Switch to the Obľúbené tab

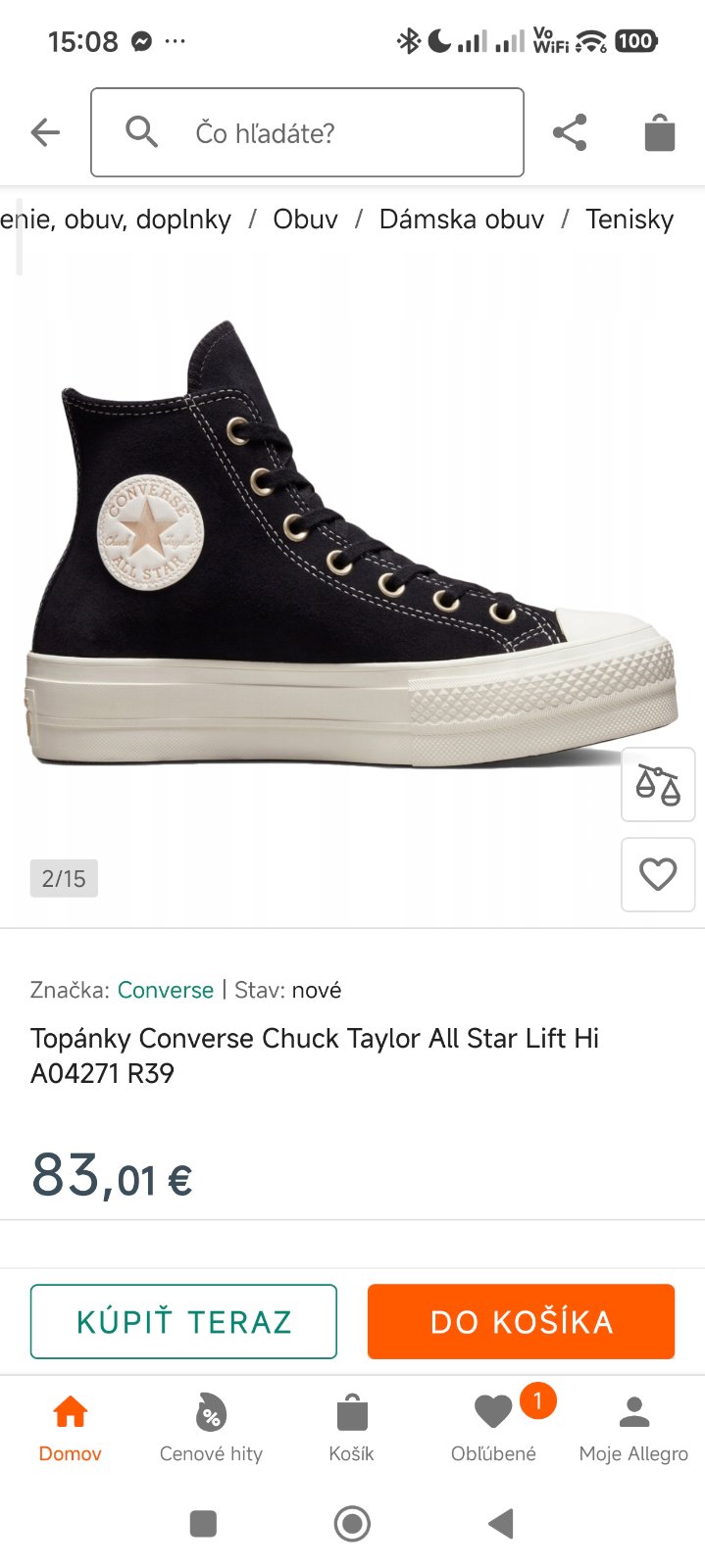click(x=493, y=1427)
